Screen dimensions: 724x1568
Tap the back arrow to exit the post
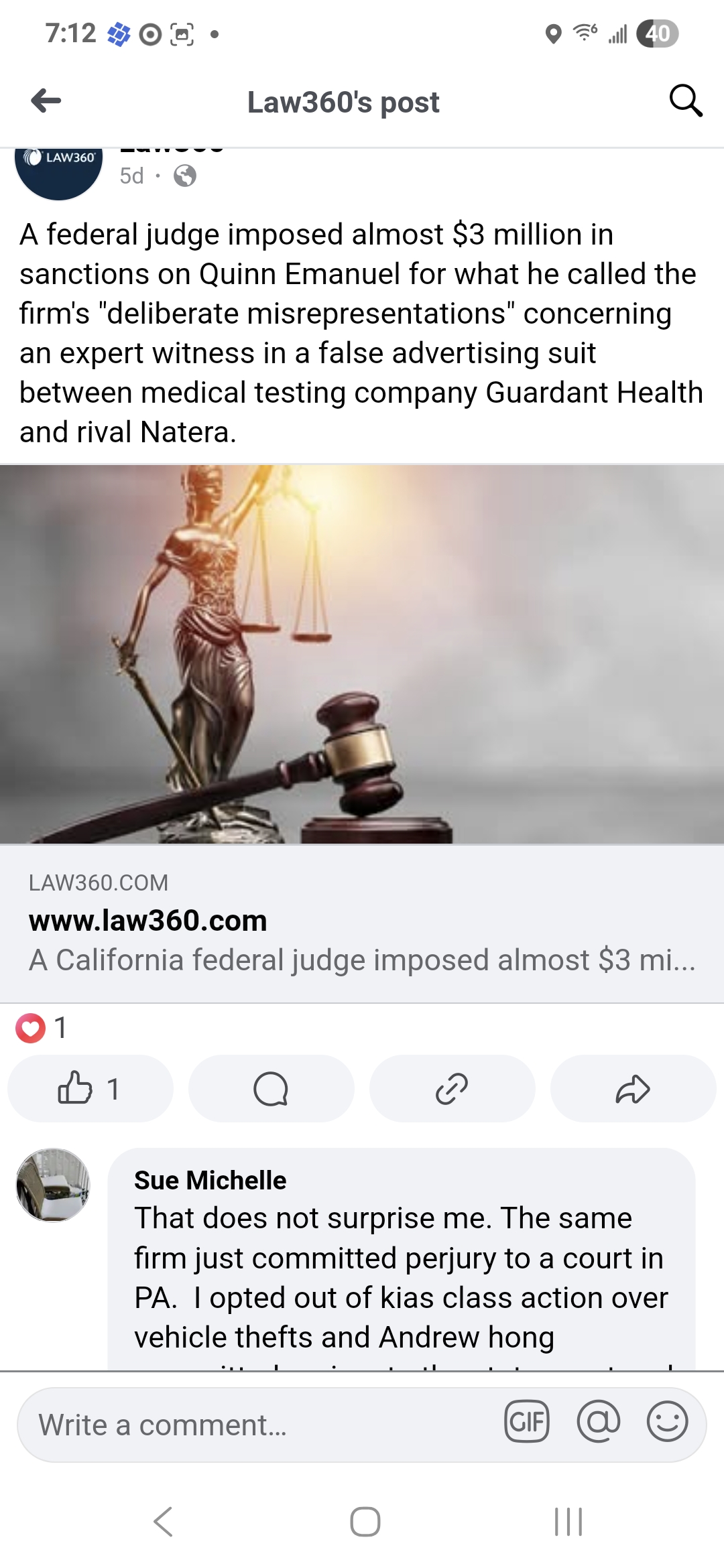click(x=45, y=101)
